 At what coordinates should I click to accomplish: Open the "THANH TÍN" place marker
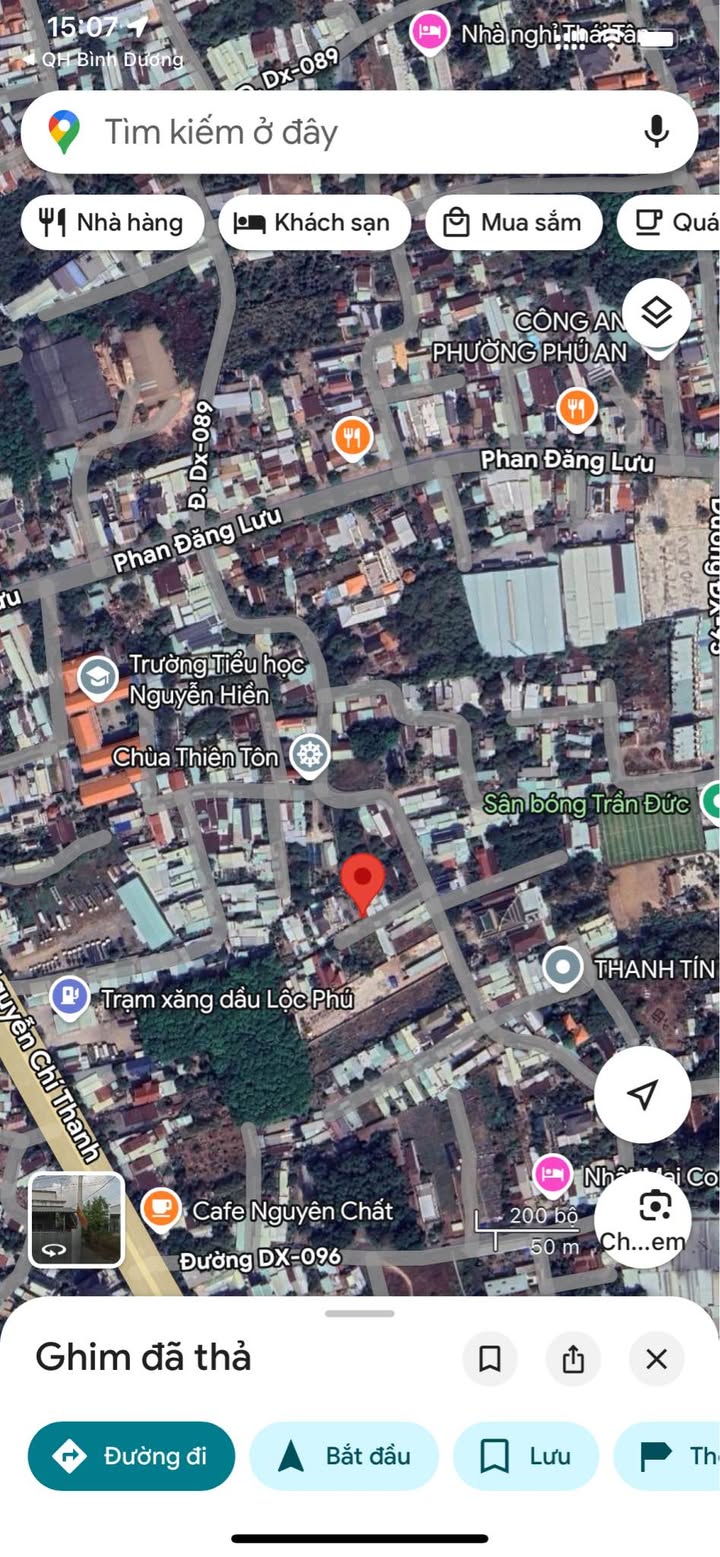563,968
